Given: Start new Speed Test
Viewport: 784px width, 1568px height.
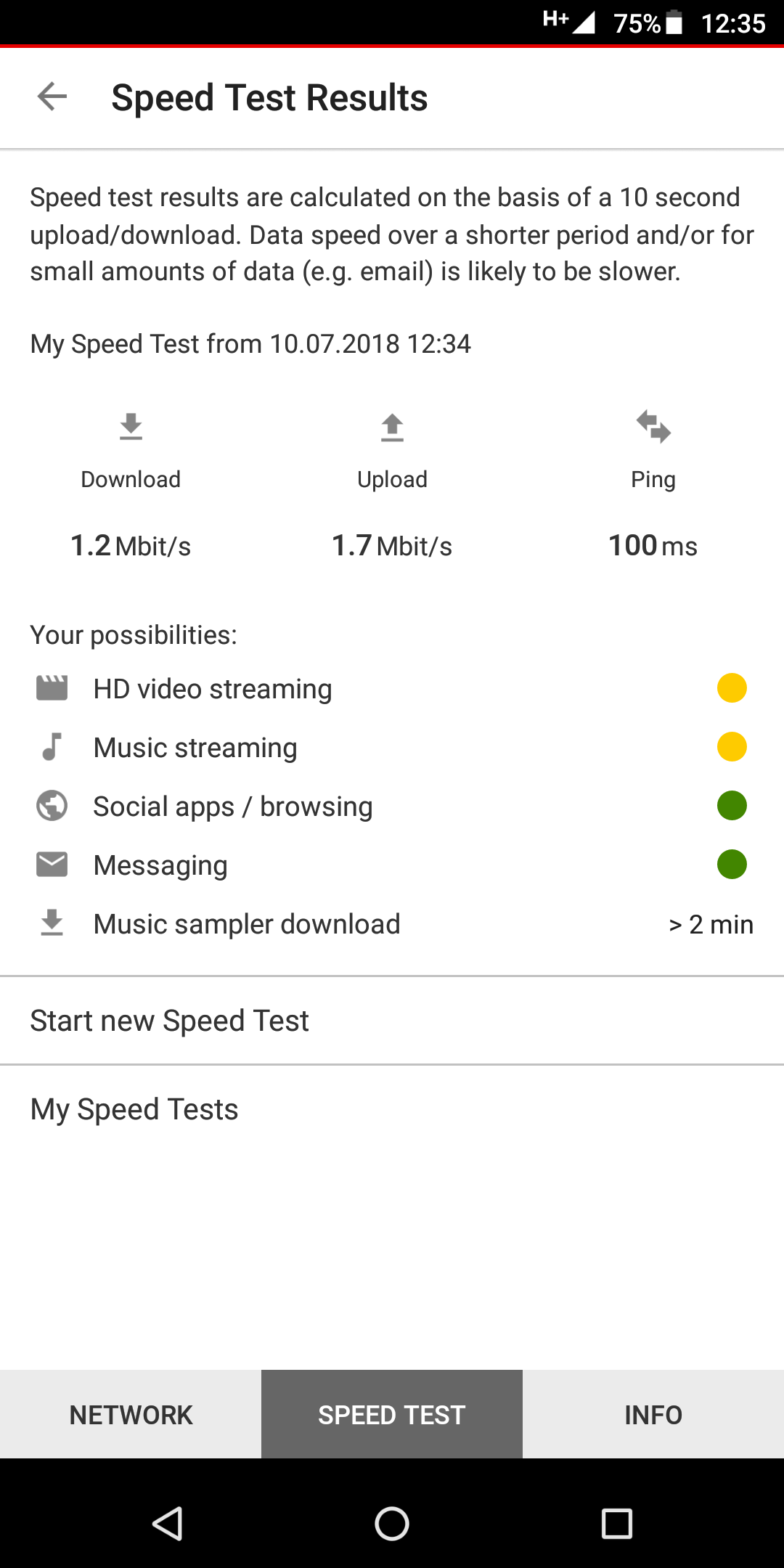Looking at the screenshot, I should tap(392, 1021).
